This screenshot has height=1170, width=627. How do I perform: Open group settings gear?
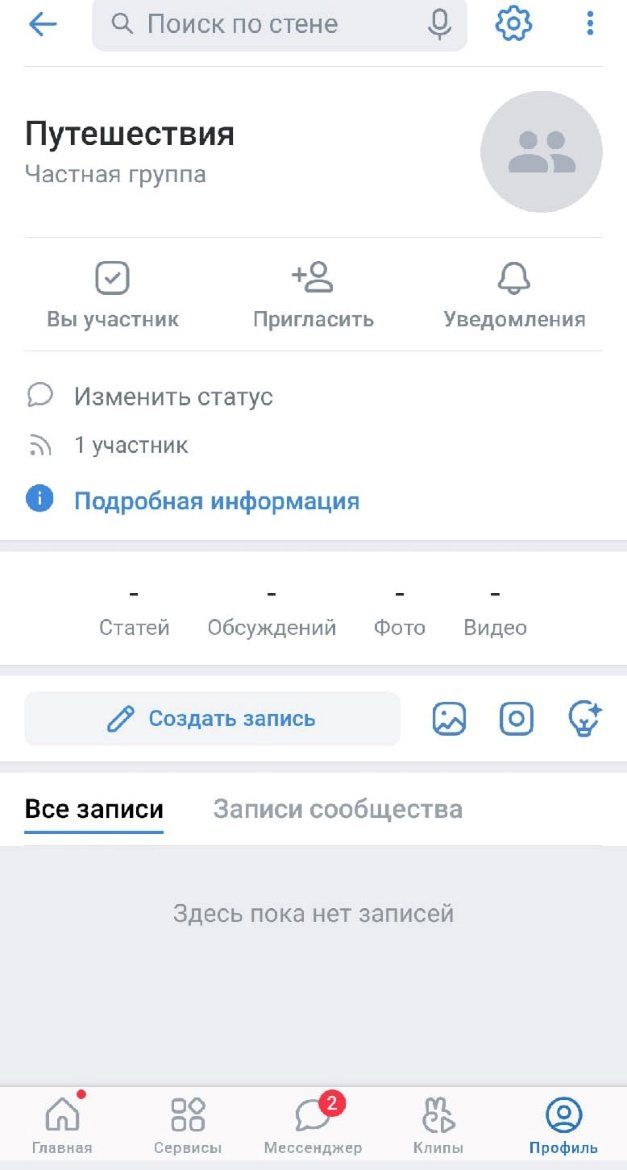[514, 25]
